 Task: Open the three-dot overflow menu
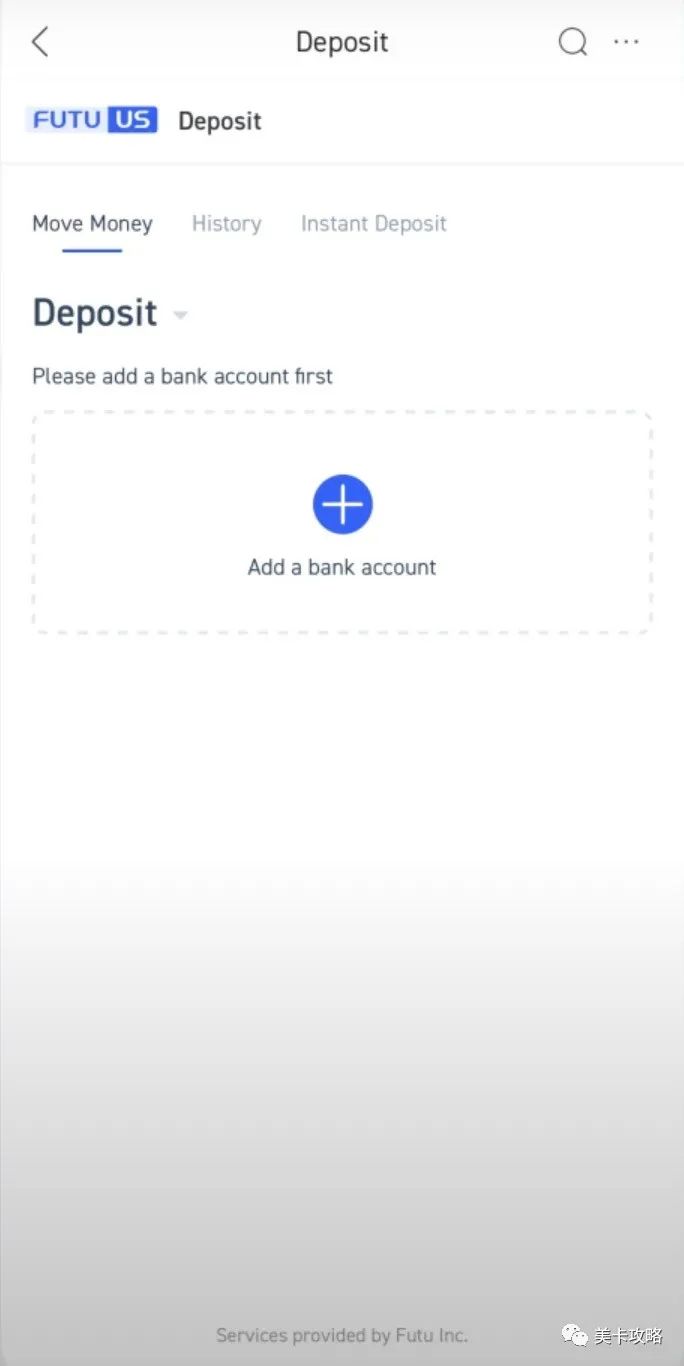pyautogui.click(x=626, y=42)
